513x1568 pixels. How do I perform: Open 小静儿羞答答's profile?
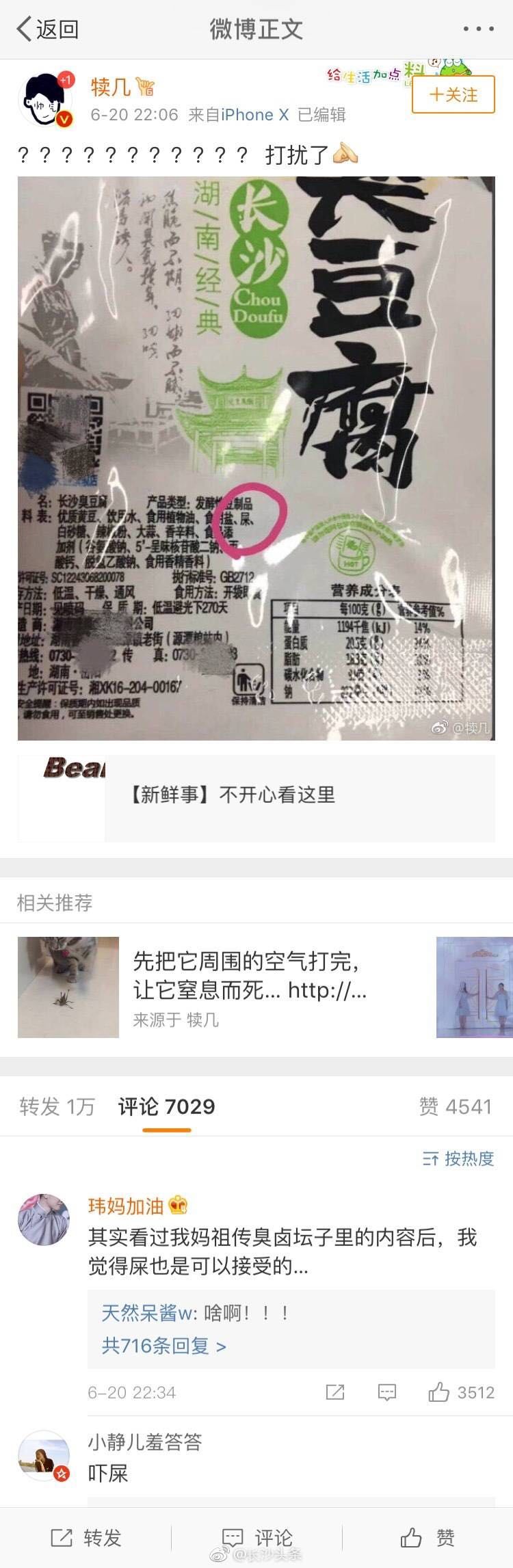tap(44, 1455)
